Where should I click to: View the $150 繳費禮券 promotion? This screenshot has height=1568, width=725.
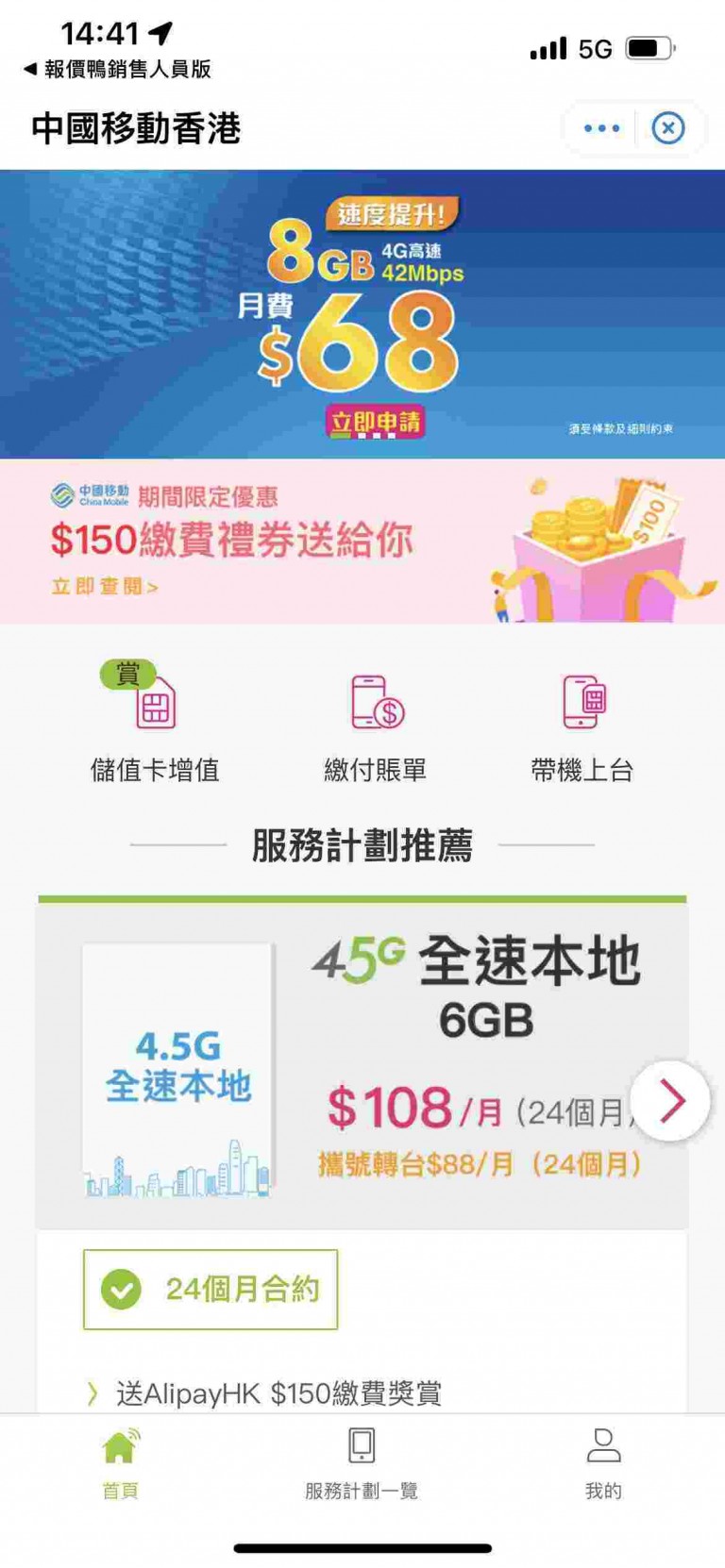click(362, 542)
